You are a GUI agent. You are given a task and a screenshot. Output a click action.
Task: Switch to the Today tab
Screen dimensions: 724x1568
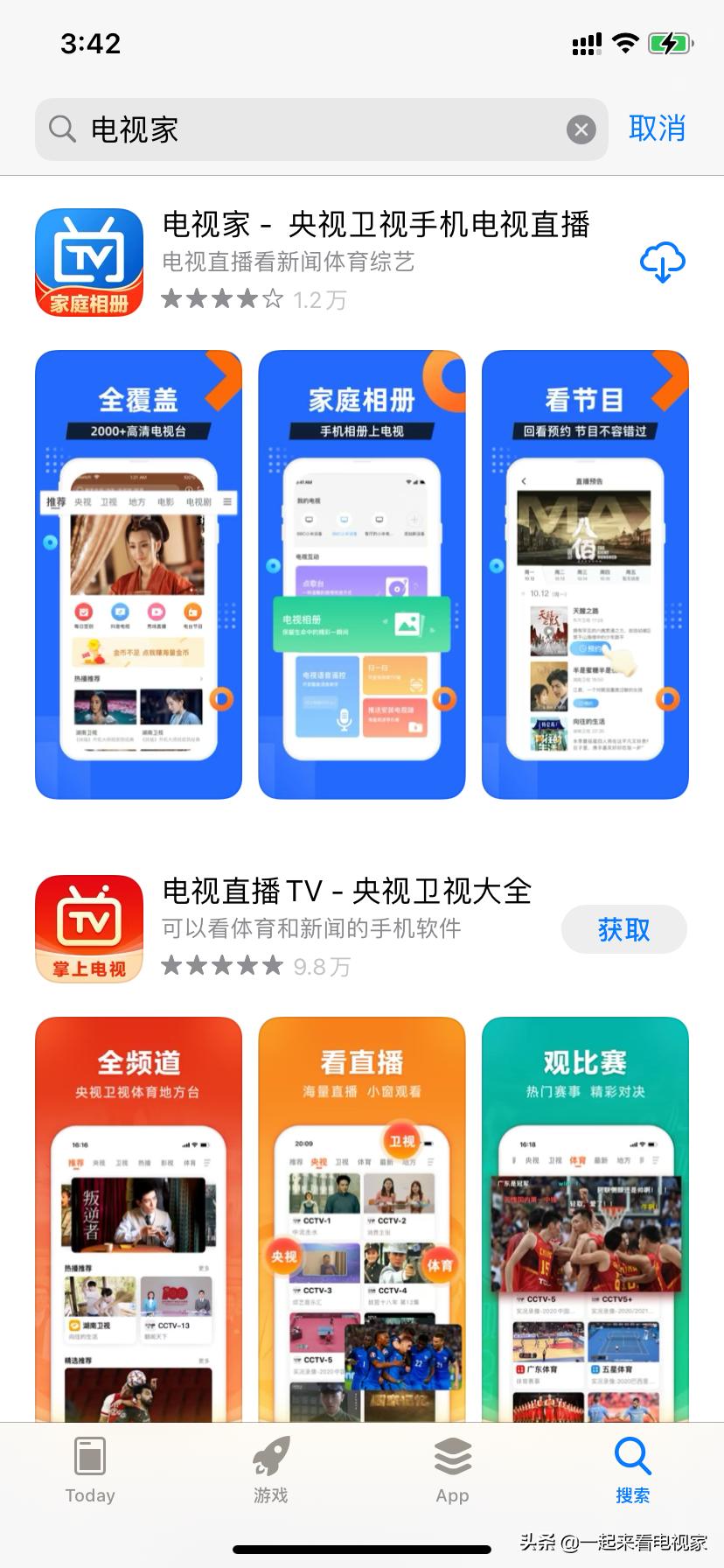(x=90, y=1470)
